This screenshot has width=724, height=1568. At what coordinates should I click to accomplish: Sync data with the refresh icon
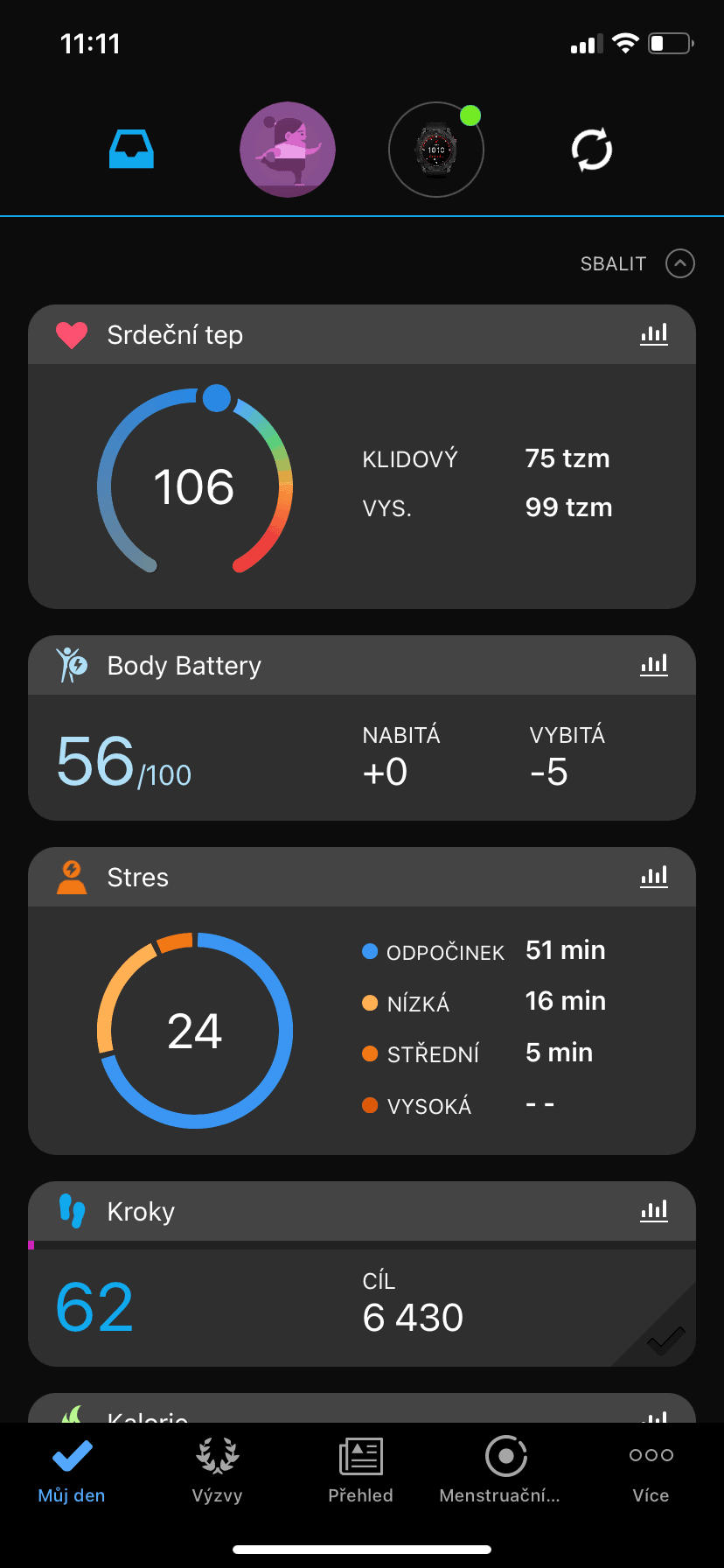pos(592,150)
